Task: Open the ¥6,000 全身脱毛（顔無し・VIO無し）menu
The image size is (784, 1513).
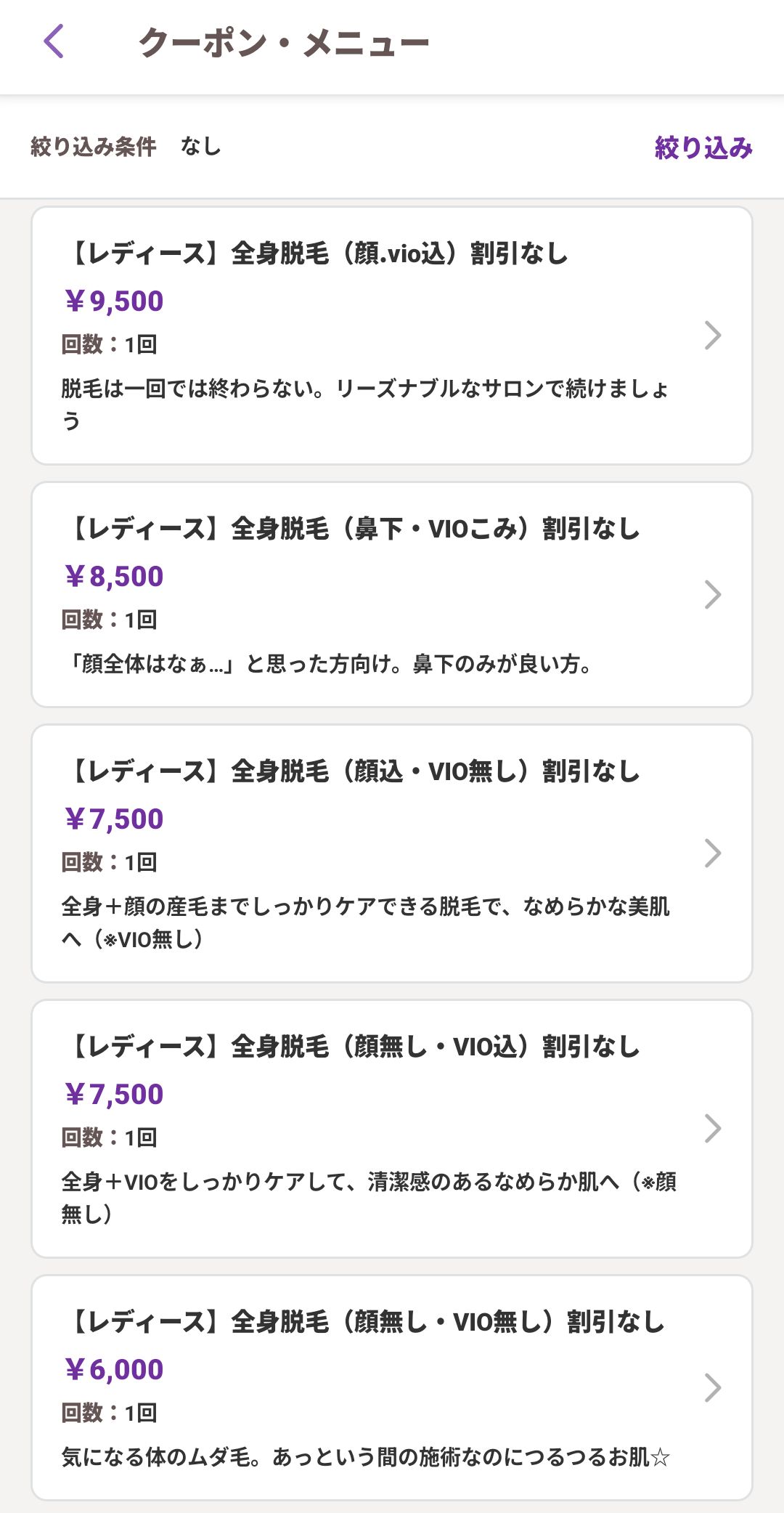Action: tap(391, 1387)
